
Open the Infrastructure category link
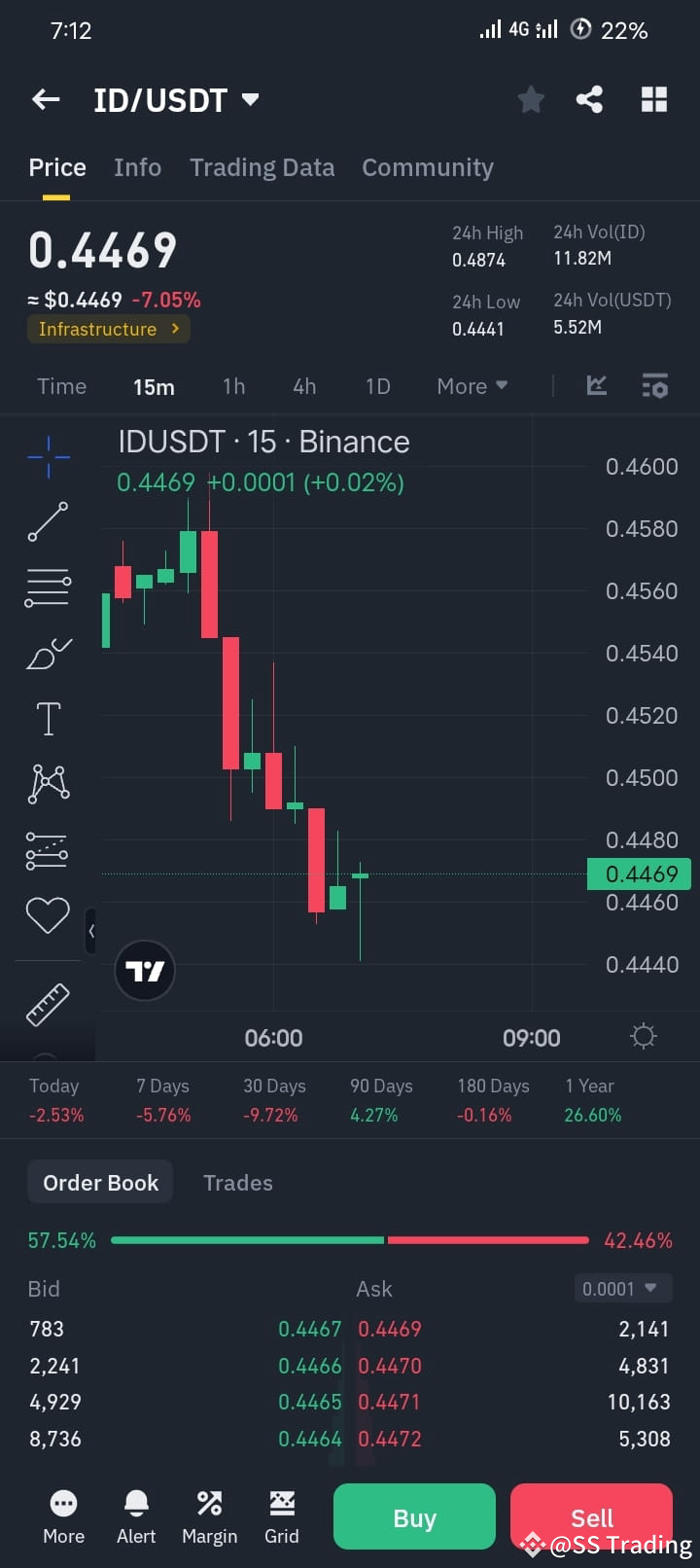(x=108, y=329)
